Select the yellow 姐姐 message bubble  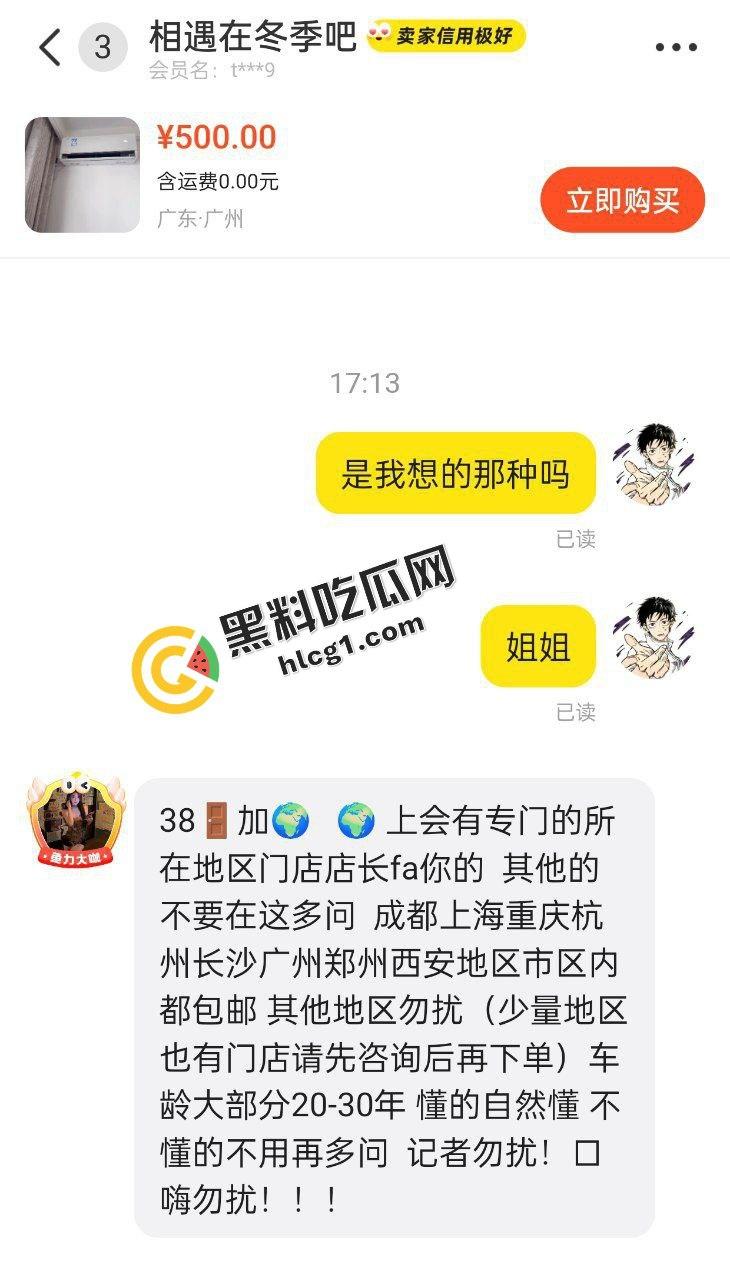(x=538, y=647)
